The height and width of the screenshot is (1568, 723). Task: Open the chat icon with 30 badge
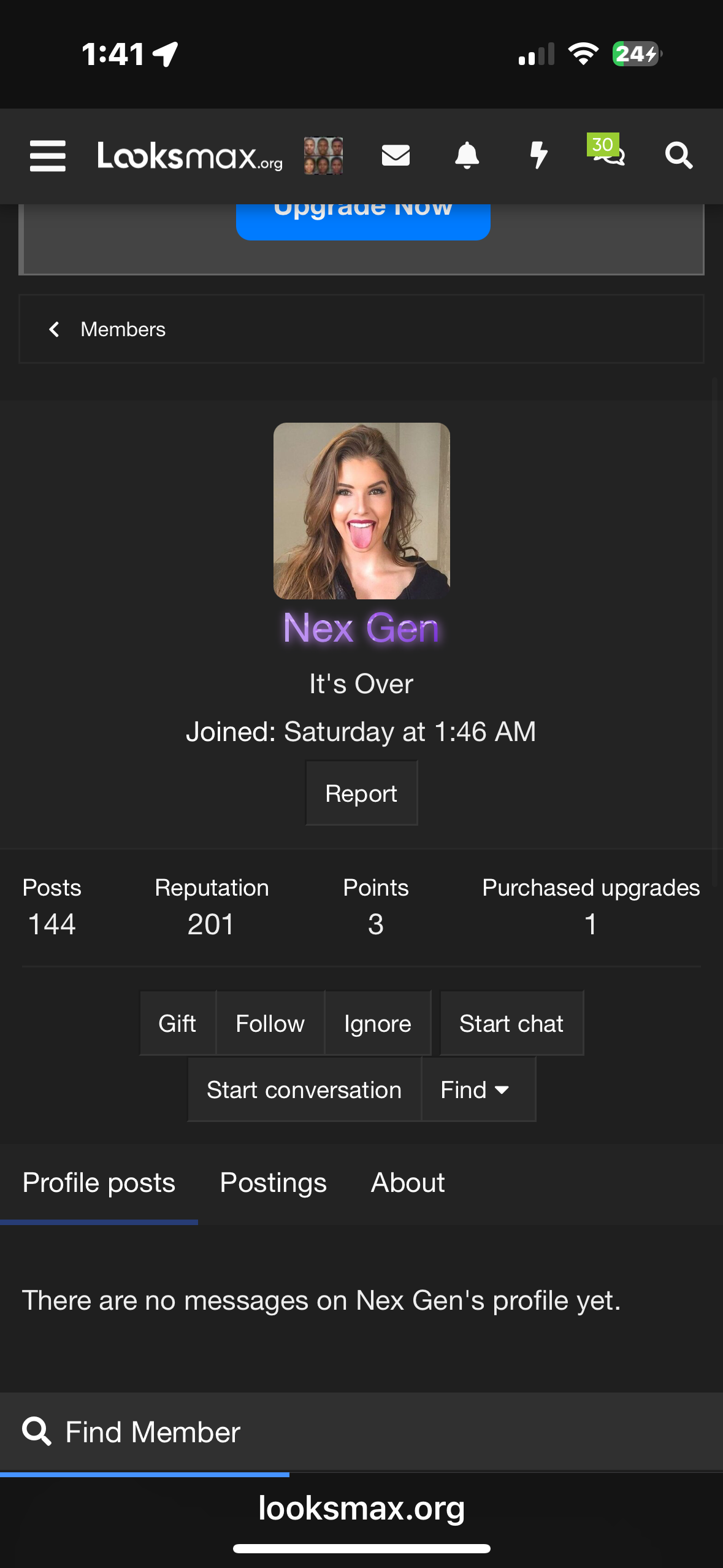click(608, 155)
